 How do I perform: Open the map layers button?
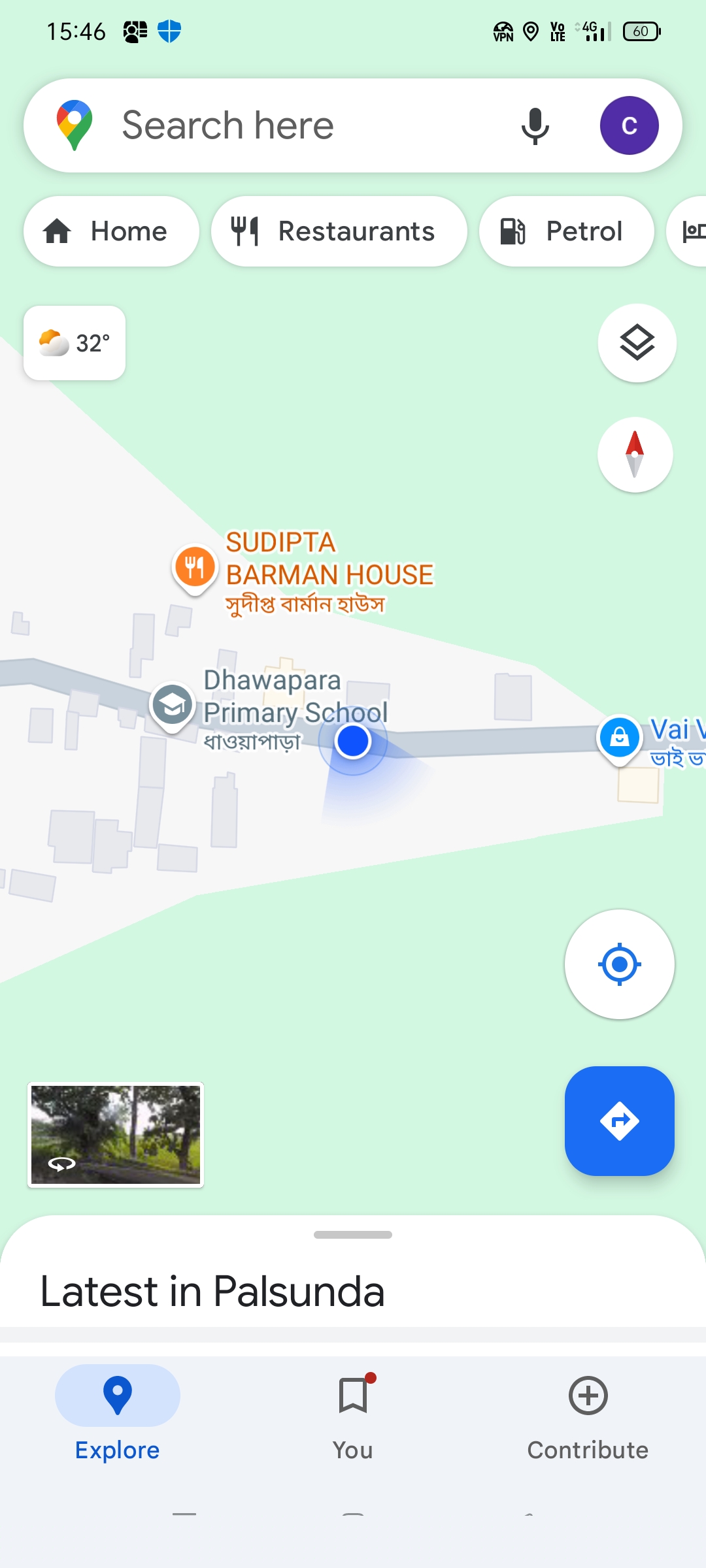637,343
